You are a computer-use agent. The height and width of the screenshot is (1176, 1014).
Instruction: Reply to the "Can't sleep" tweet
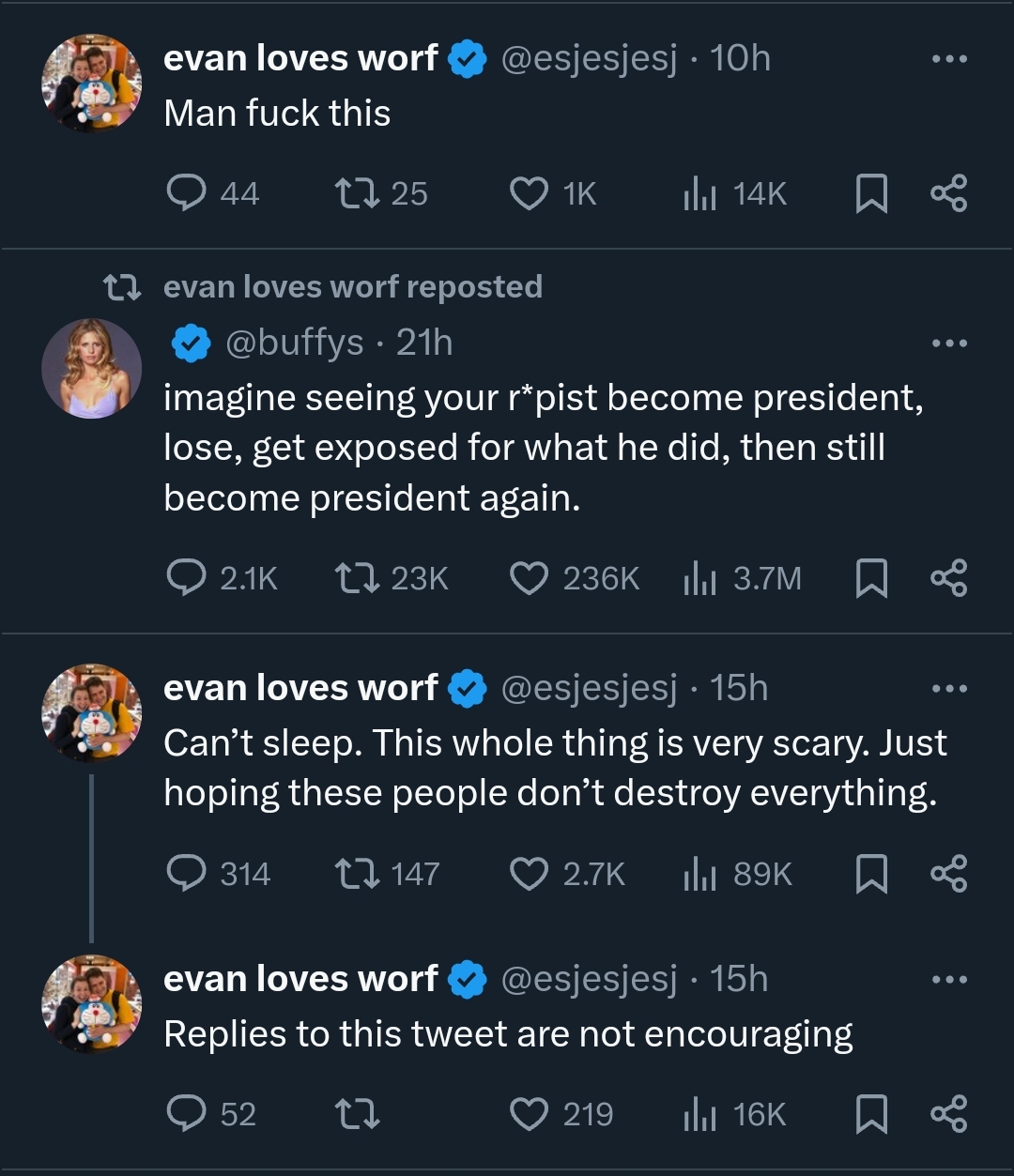tap(186, 875)
